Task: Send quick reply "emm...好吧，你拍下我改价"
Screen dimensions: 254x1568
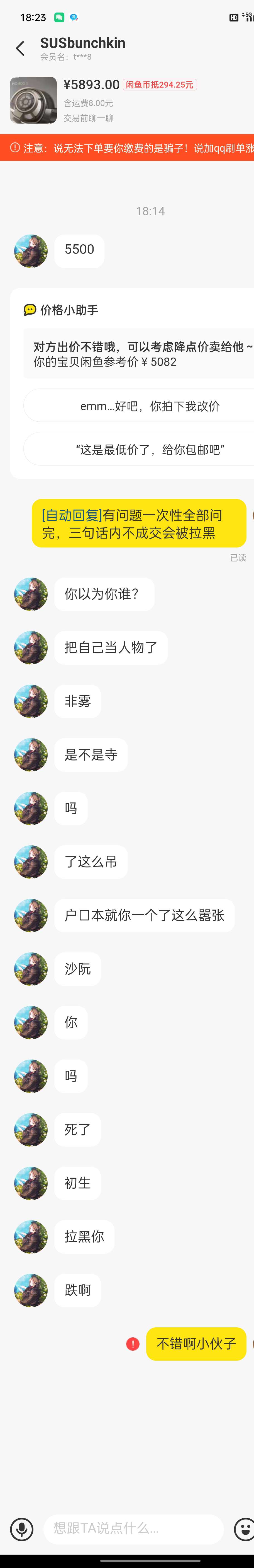Action: [x=150, y=406]
